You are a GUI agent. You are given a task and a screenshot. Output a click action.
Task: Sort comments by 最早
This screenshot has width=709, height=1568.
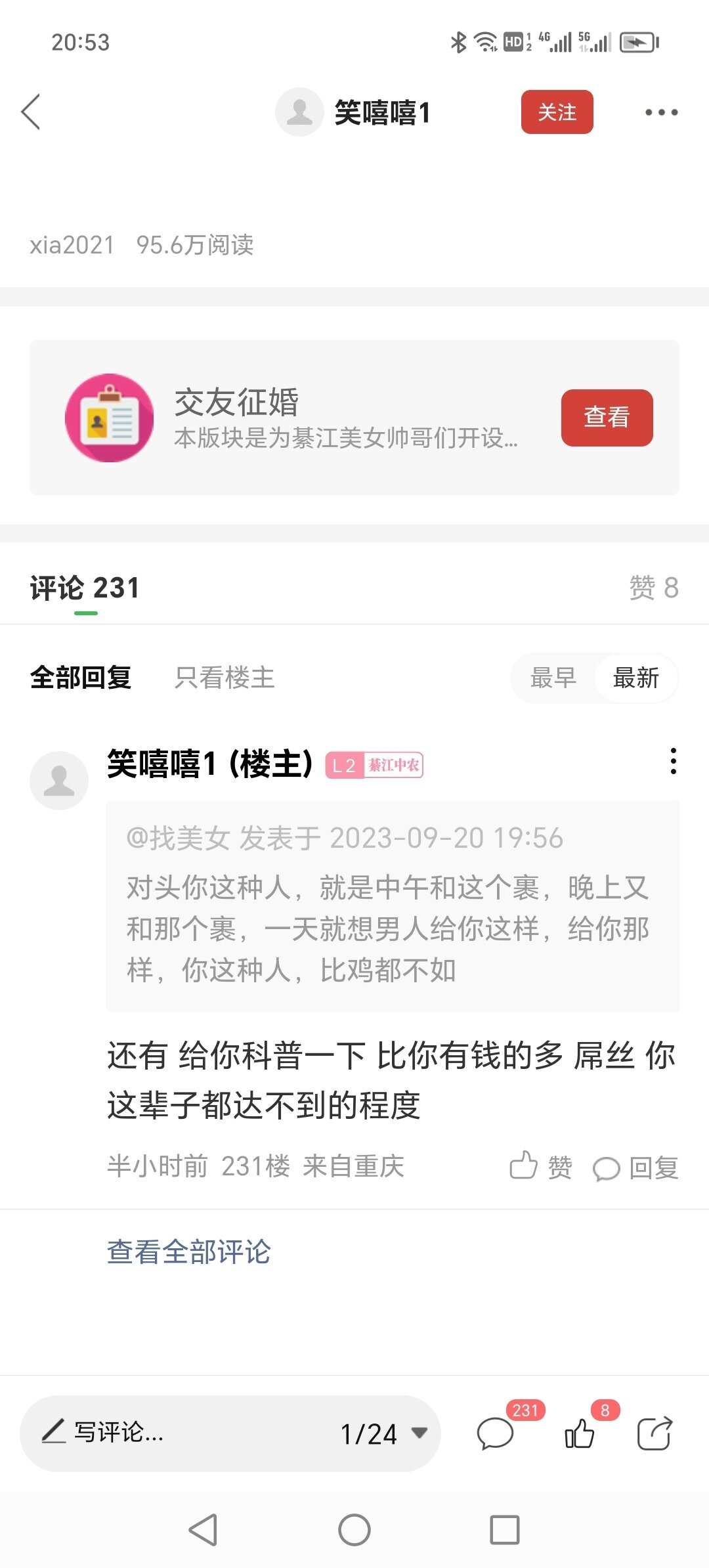click(553, 678)
